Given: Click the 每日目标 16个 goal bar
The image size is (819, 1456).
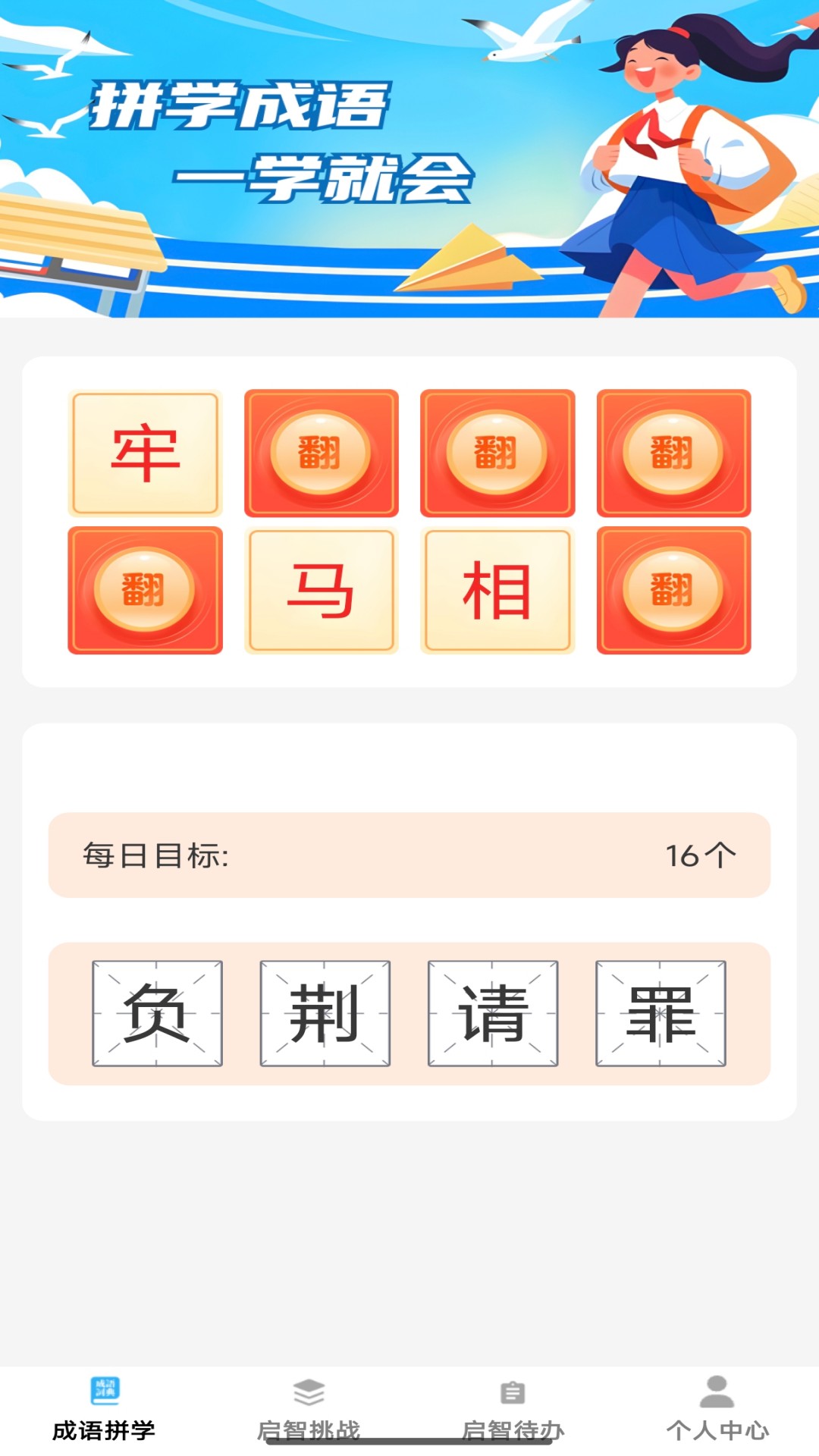Looking at the screenshot, I should tap(409, 856).
